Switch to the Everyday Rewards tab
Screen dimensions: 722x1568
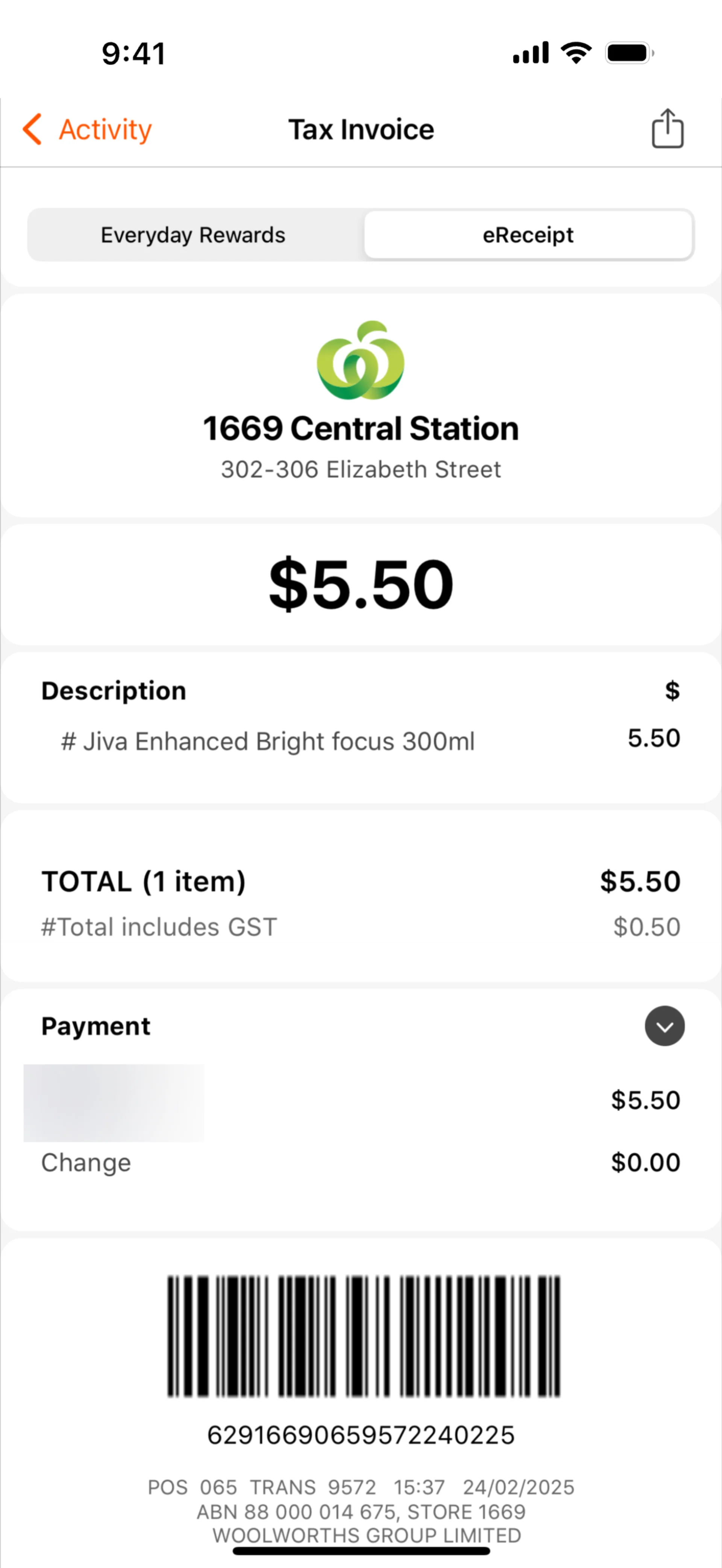pyautogui.click(x=193, y=235)
